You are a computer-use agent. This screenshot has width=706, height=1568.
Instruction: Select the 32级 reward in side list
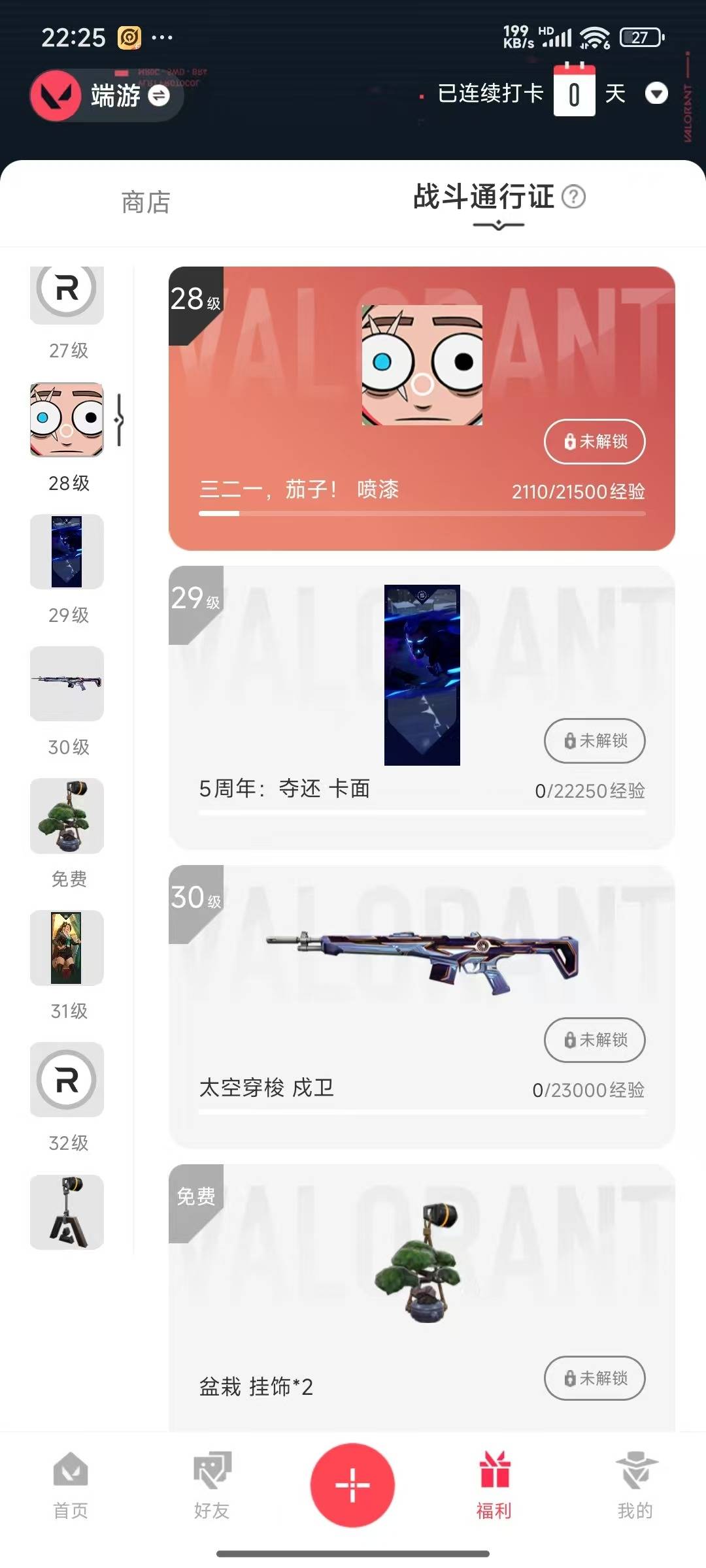(x=67, y=1080)
